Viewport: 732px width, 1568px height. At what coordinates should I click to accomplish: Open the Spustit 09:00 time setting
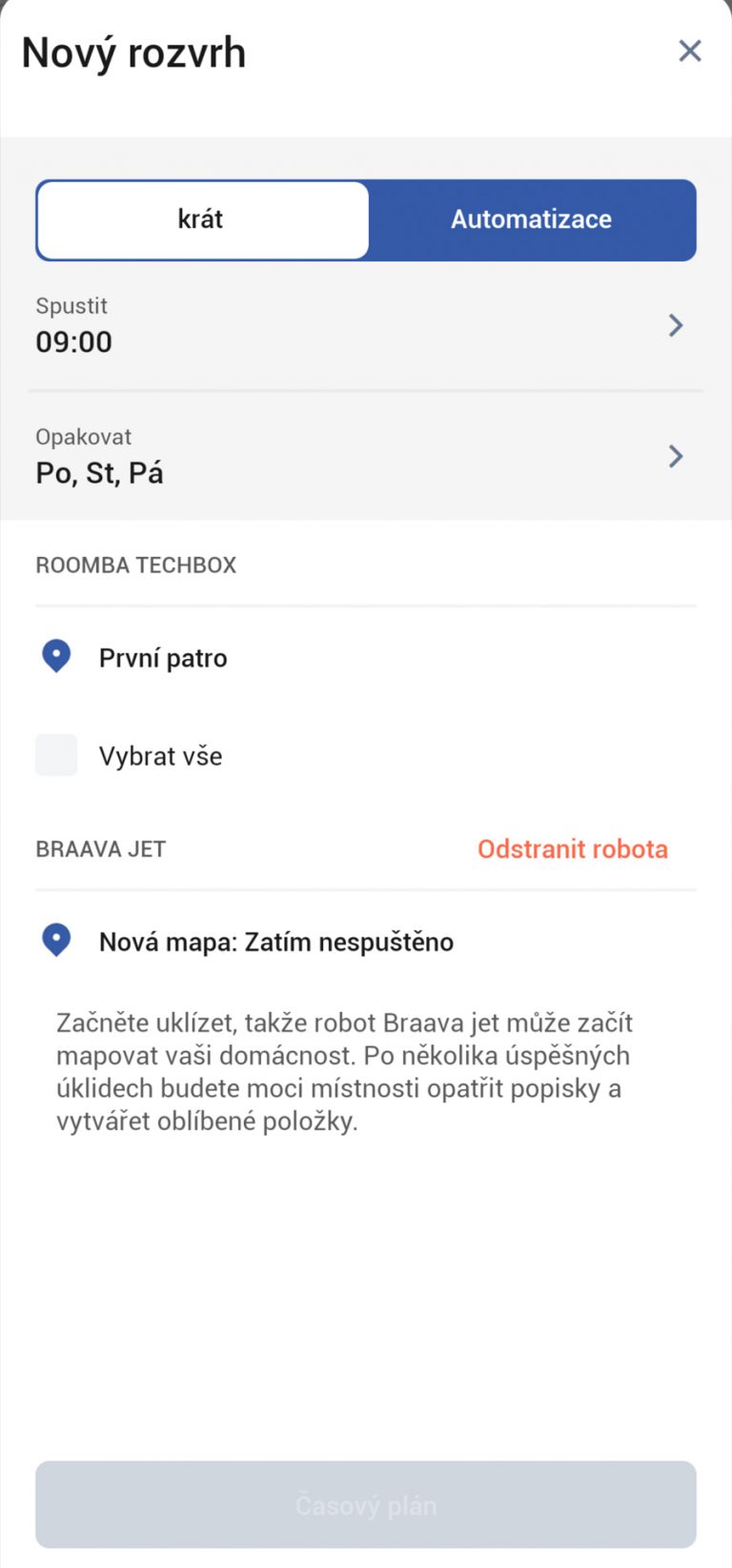366,325
